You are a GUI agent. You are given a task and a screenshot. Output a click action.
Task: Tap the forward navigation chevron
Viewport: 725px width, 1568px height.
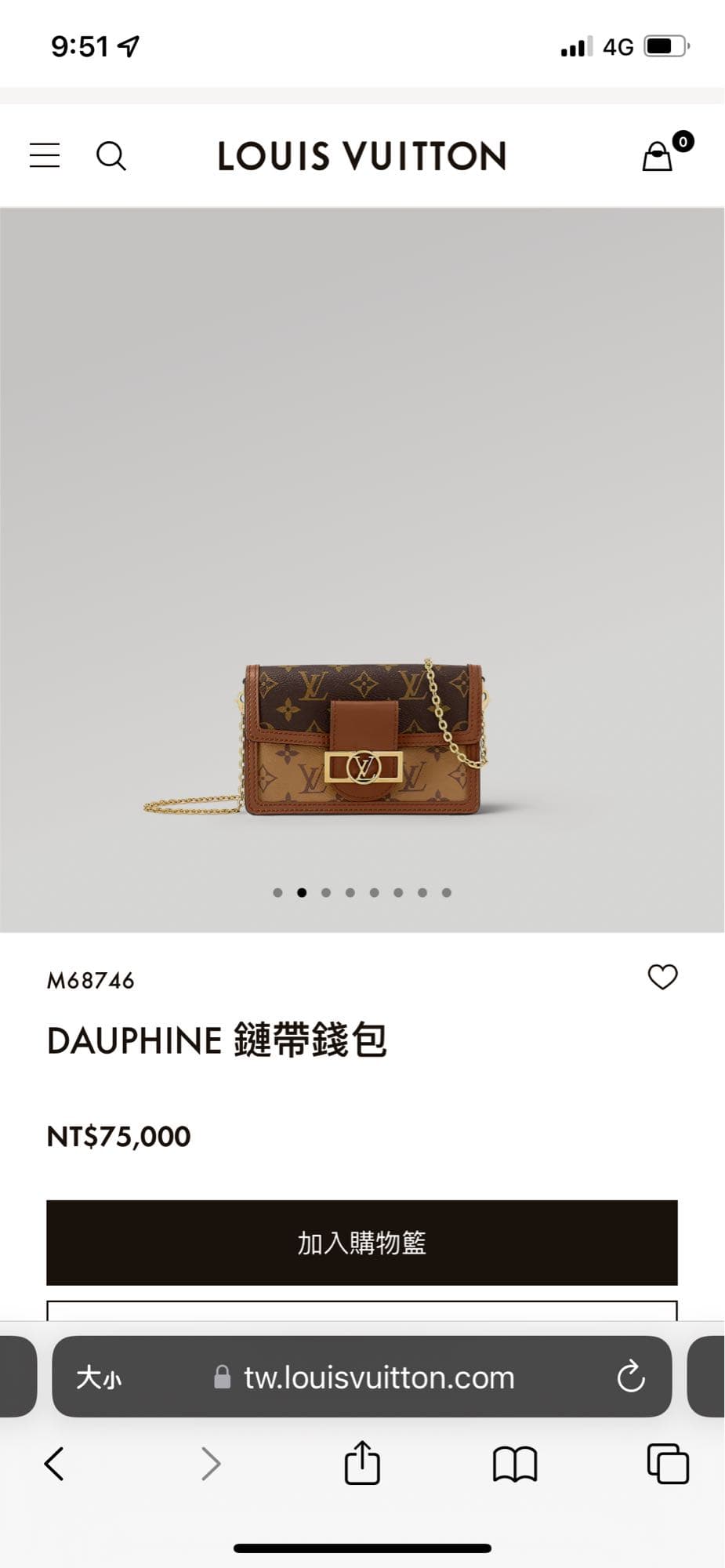(x=210, y=1462)
